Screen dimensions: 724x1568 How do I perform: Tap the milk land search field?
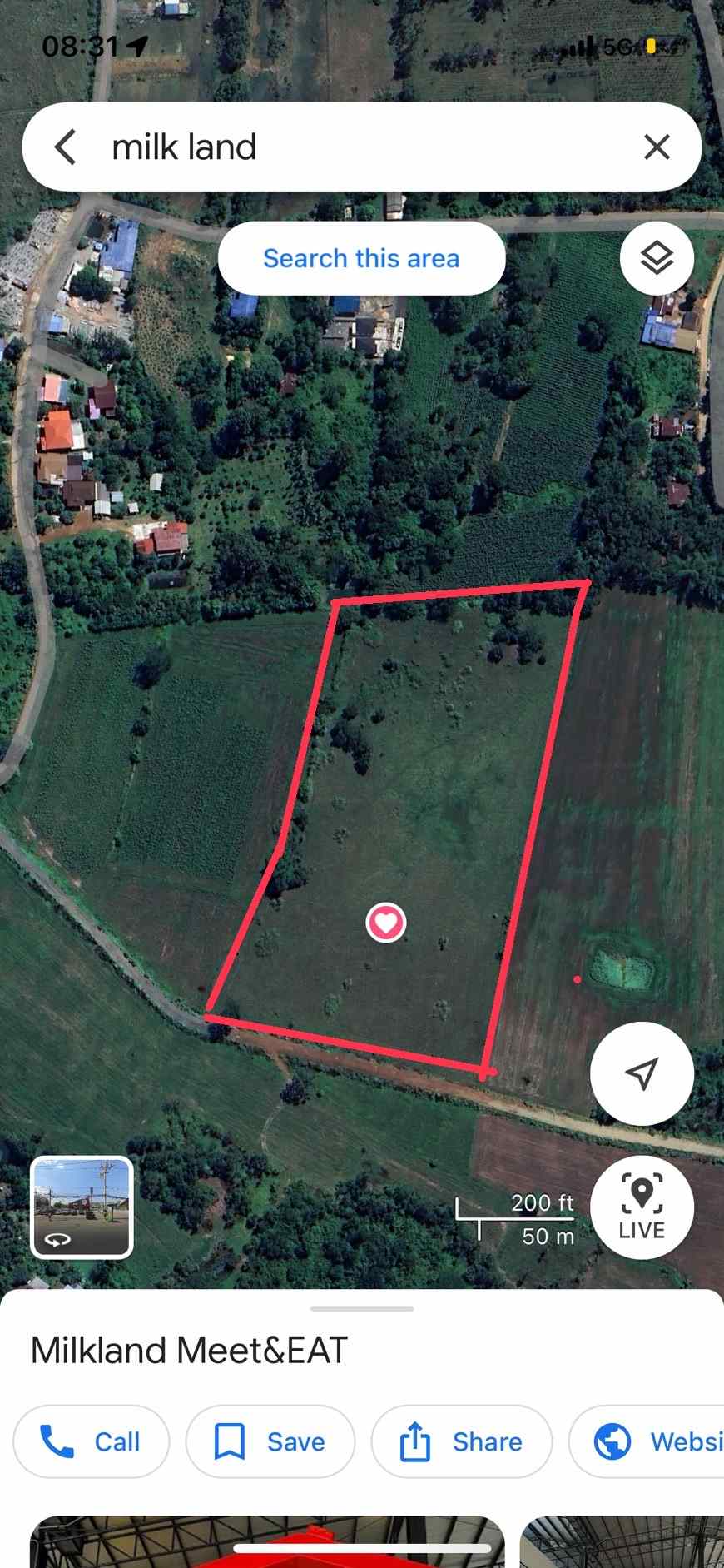tap(358, 147)
